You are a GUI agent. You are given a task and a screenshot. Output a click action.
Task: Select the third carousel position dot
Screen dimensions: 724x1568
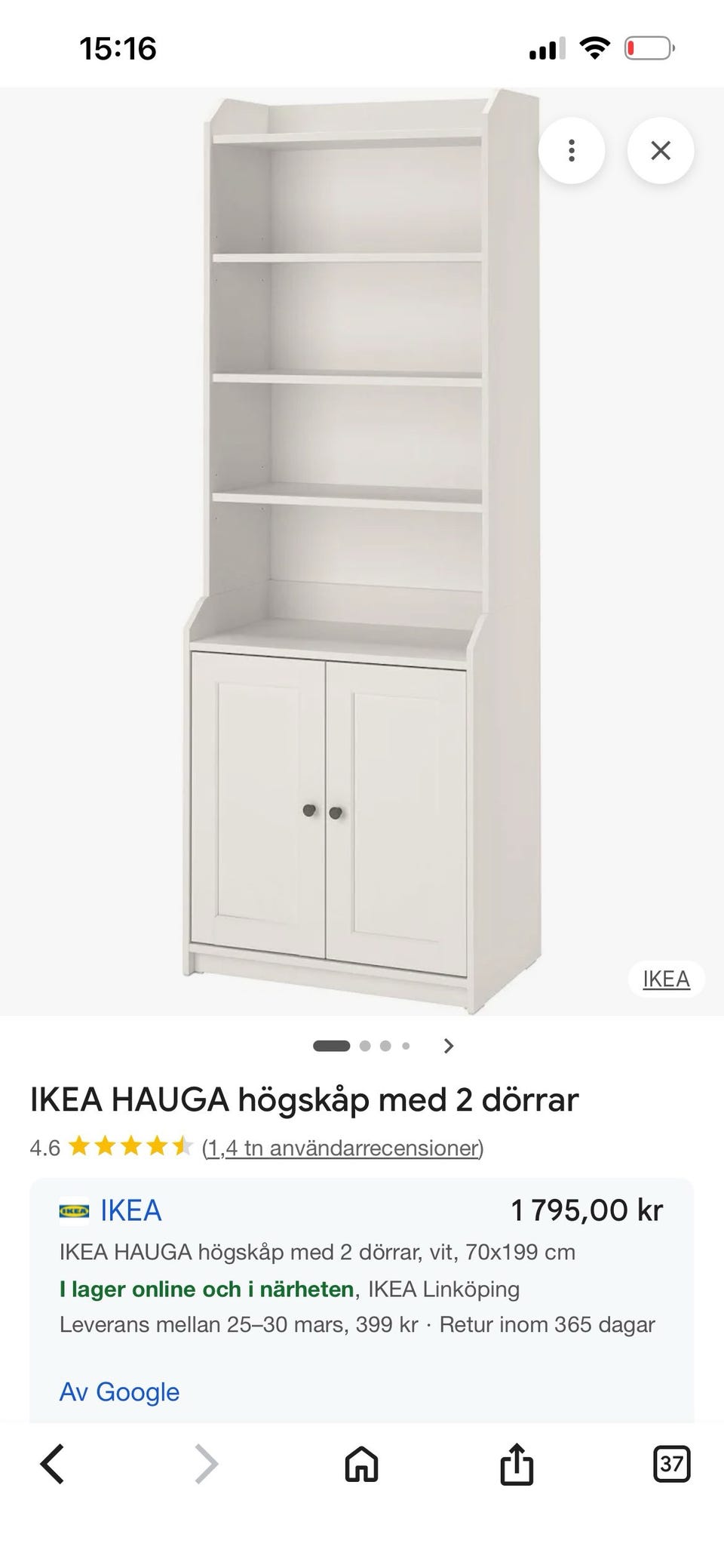[x=383, y=1045]
